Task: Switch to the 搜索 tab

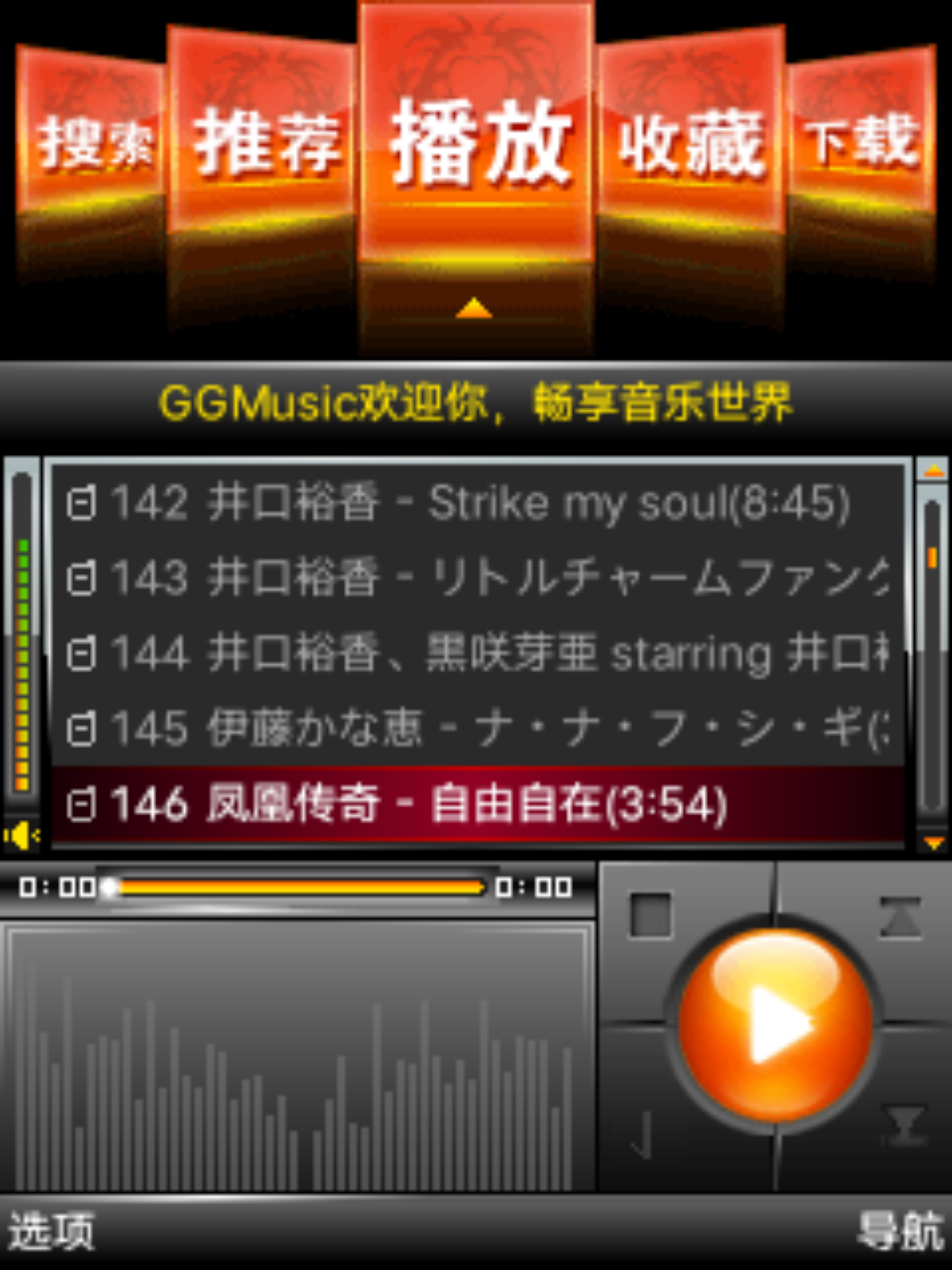Action: click(x=93, y=141)
